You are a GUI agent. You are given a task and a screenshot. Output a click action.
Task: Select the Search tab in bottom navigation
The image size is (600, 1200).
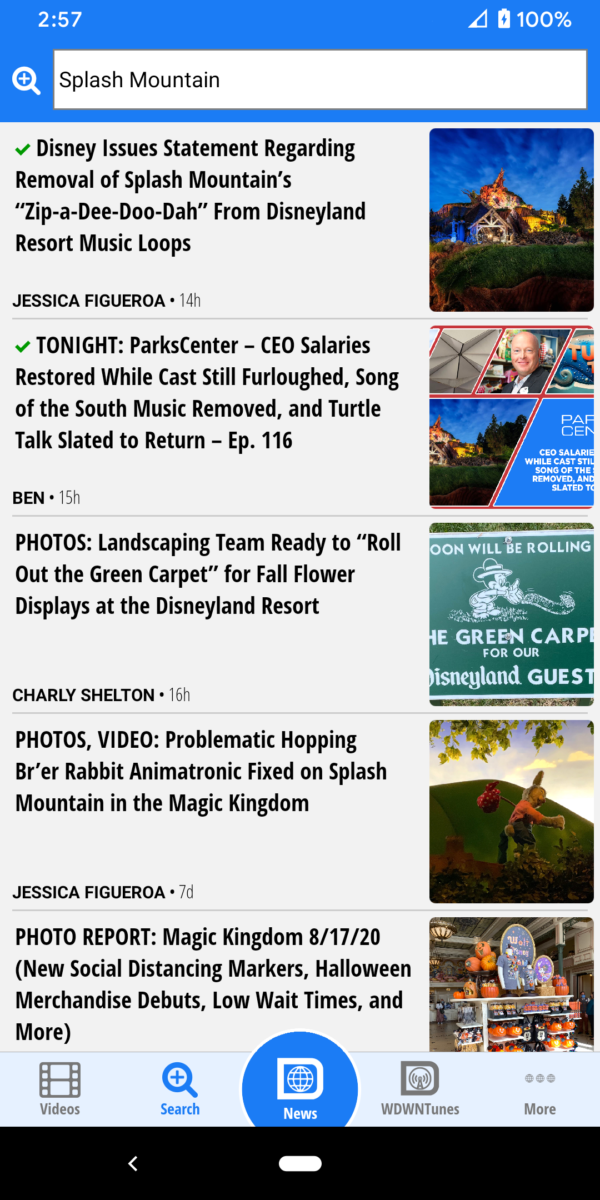pyautogui.click(x=180, y=1089)
